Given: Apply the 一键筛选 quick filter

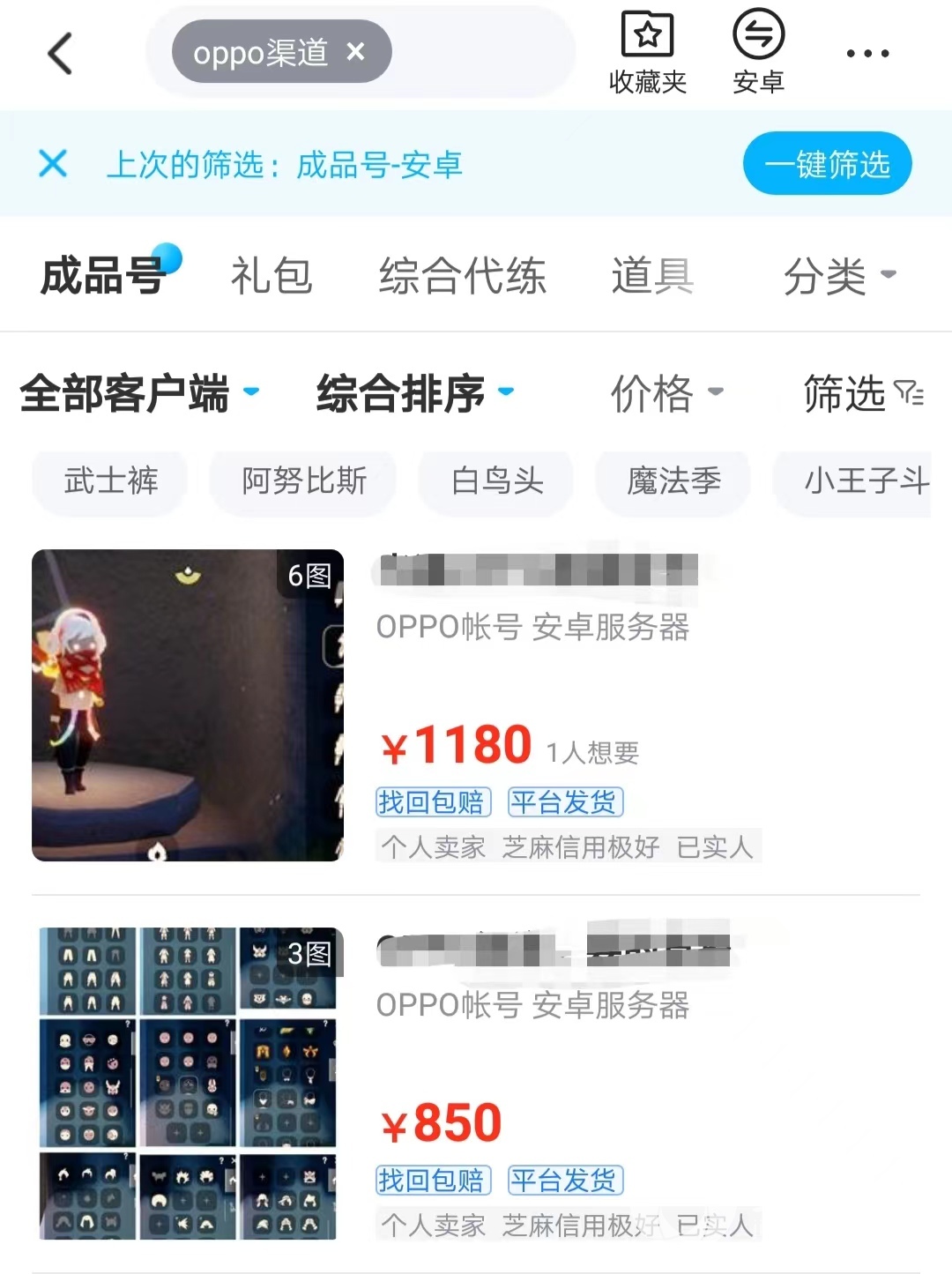Looking at the screenshot, I should [x=826, y=164].
